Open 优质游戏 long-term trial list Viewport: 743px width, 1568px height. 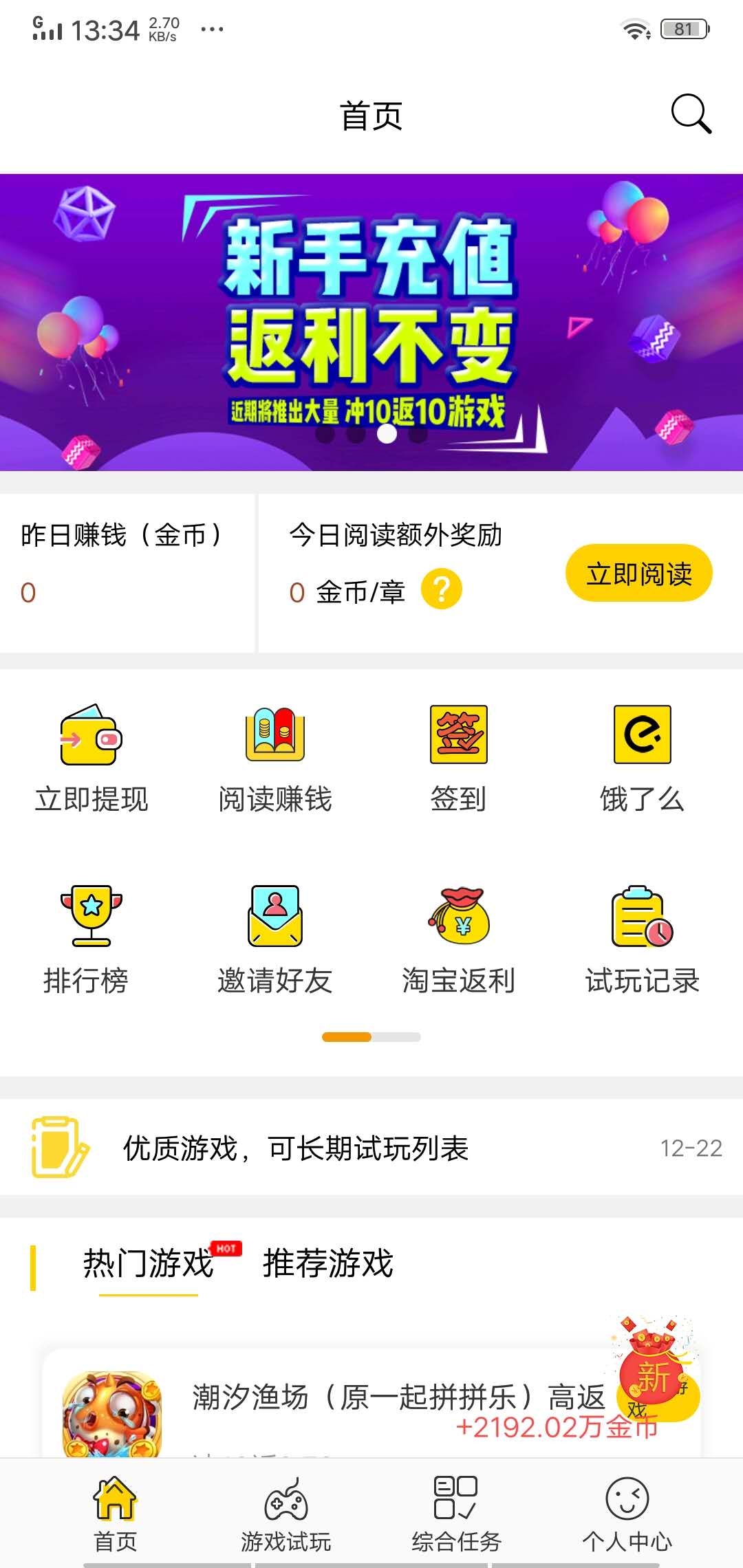point(296,1145)
